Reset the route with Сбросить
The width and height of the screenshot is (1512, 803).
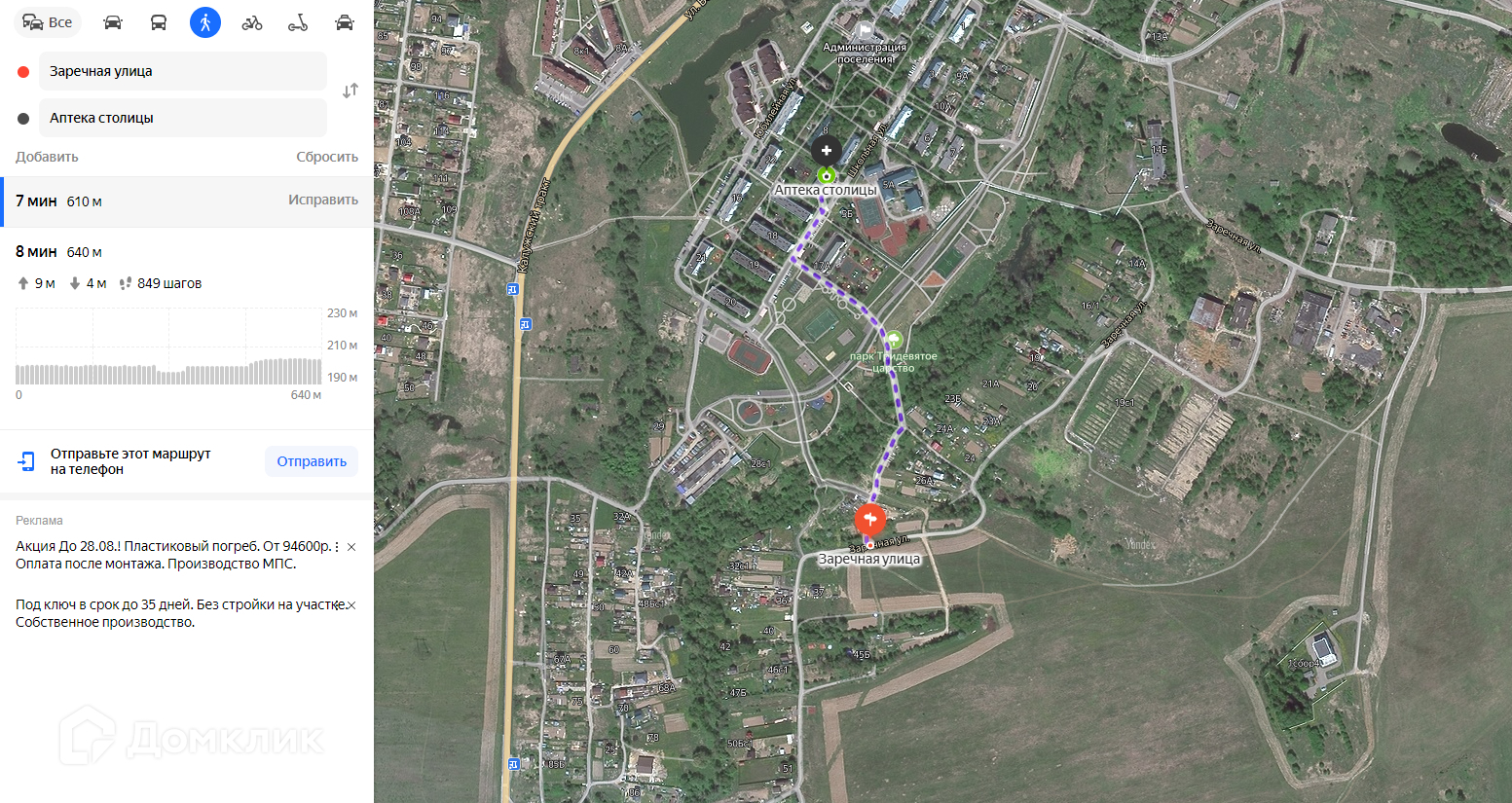[x=327, y=157]
